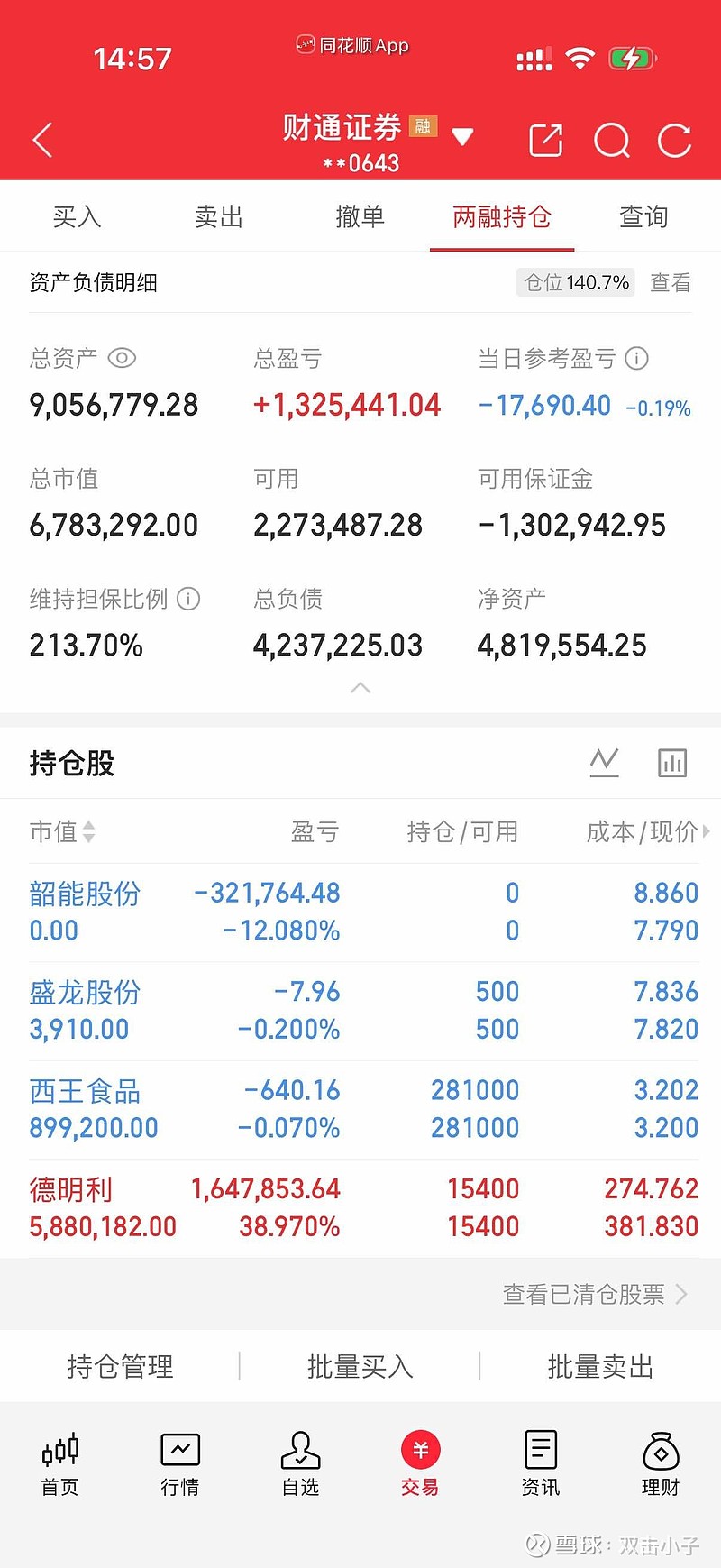The width and height of the screenshot is (721, 1568).
Task: Collapse the asset summary with the chevron
Action: click(360, 688)
